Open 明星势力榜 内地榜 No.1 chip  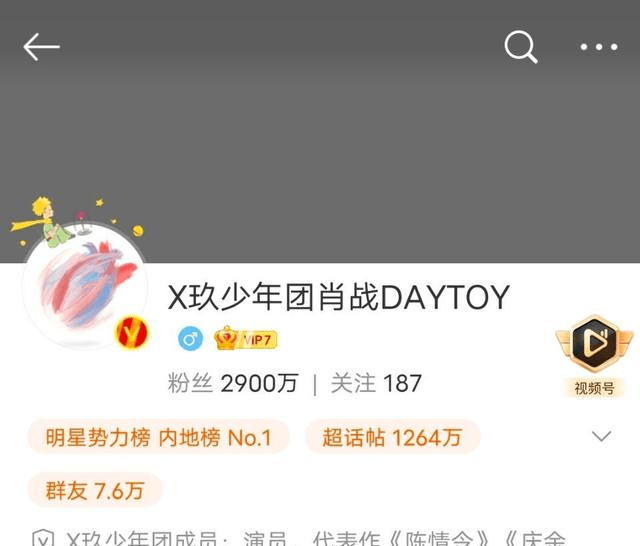(x=158, y=437)
